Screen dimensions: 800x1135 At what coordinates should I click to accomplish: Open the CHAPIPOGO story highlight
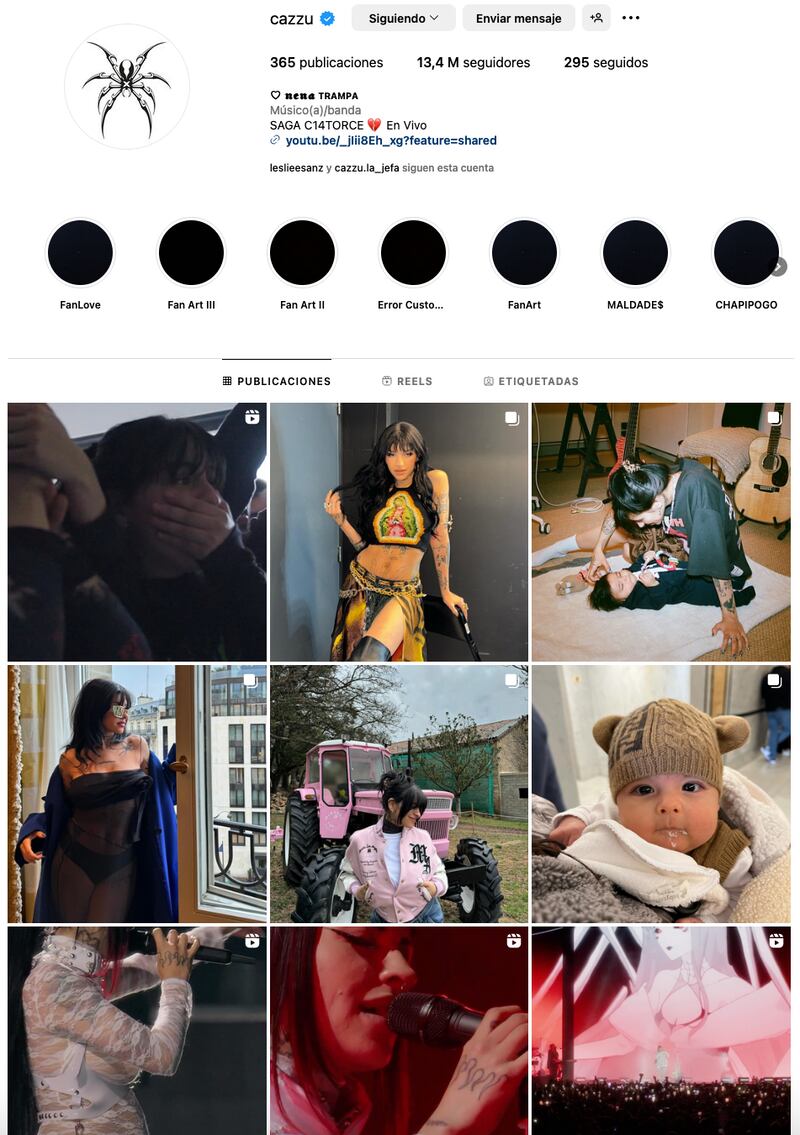click(x=745, y=253)
